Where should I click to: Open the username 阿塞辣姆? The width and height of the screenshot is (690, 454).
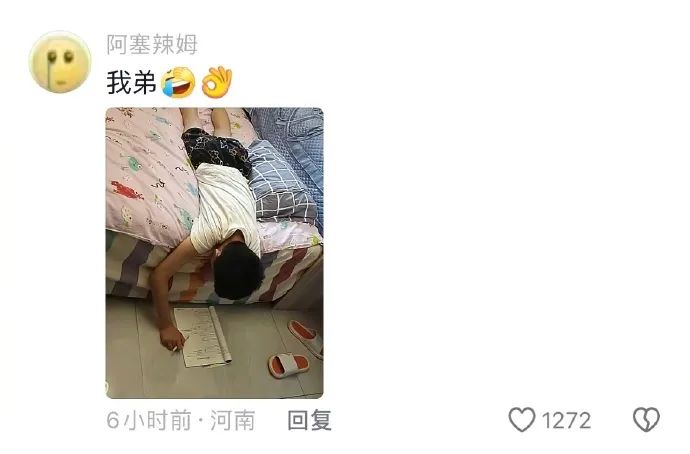152,45
